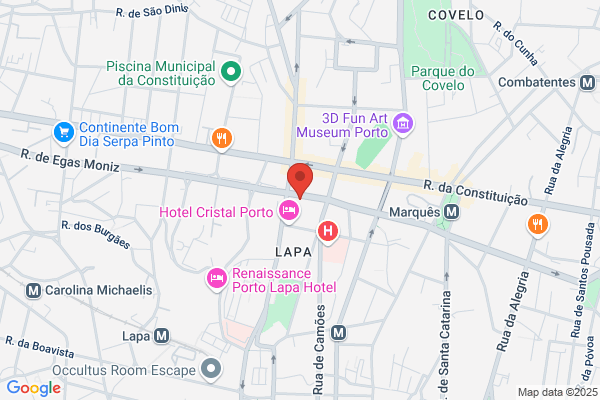The width and height of the screenshot is (600, 400).
Task: Select the Carolina Michaelis metro station
Action: (x=33, y=291)
